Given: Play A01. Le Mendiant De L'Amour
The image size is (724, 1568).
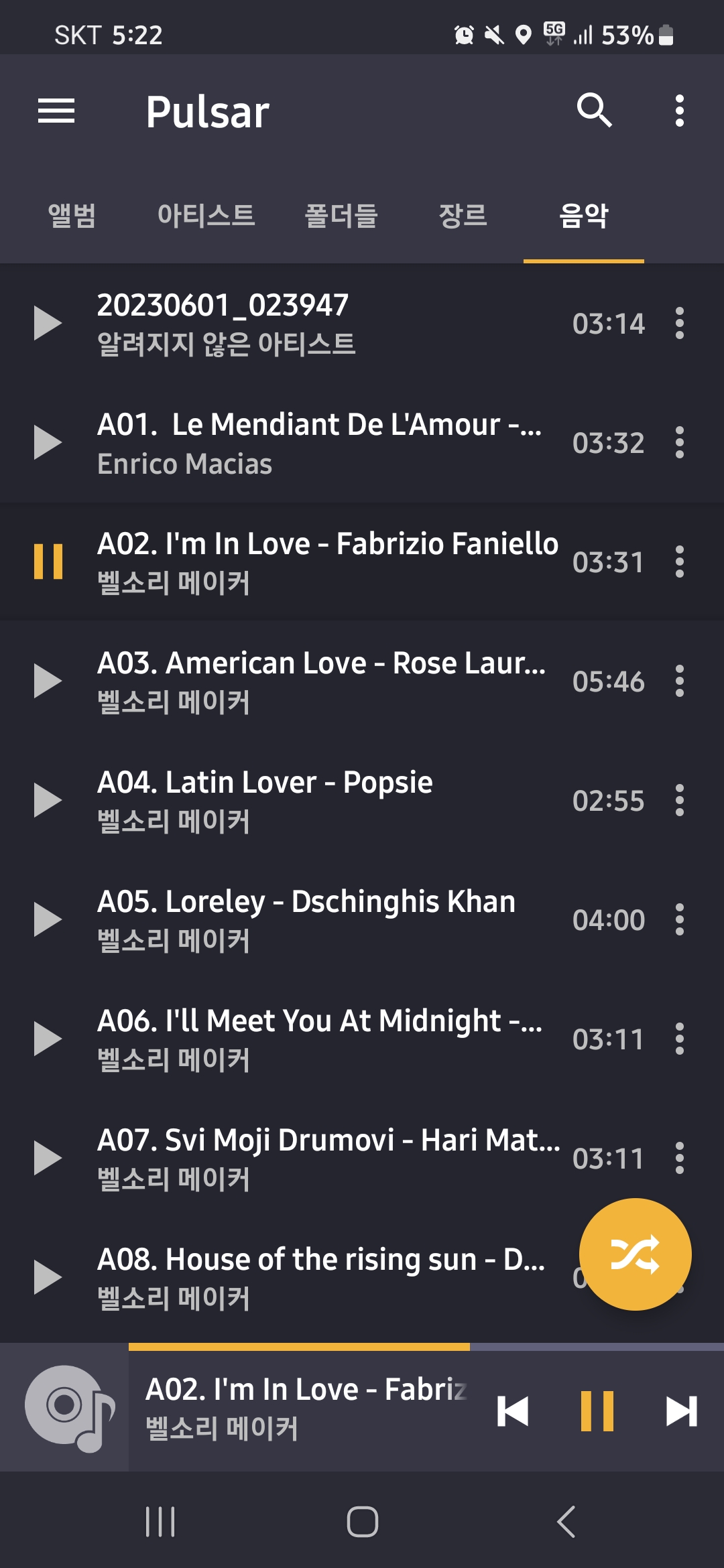Looking at the screenshot, I should [x=48, y=443].
